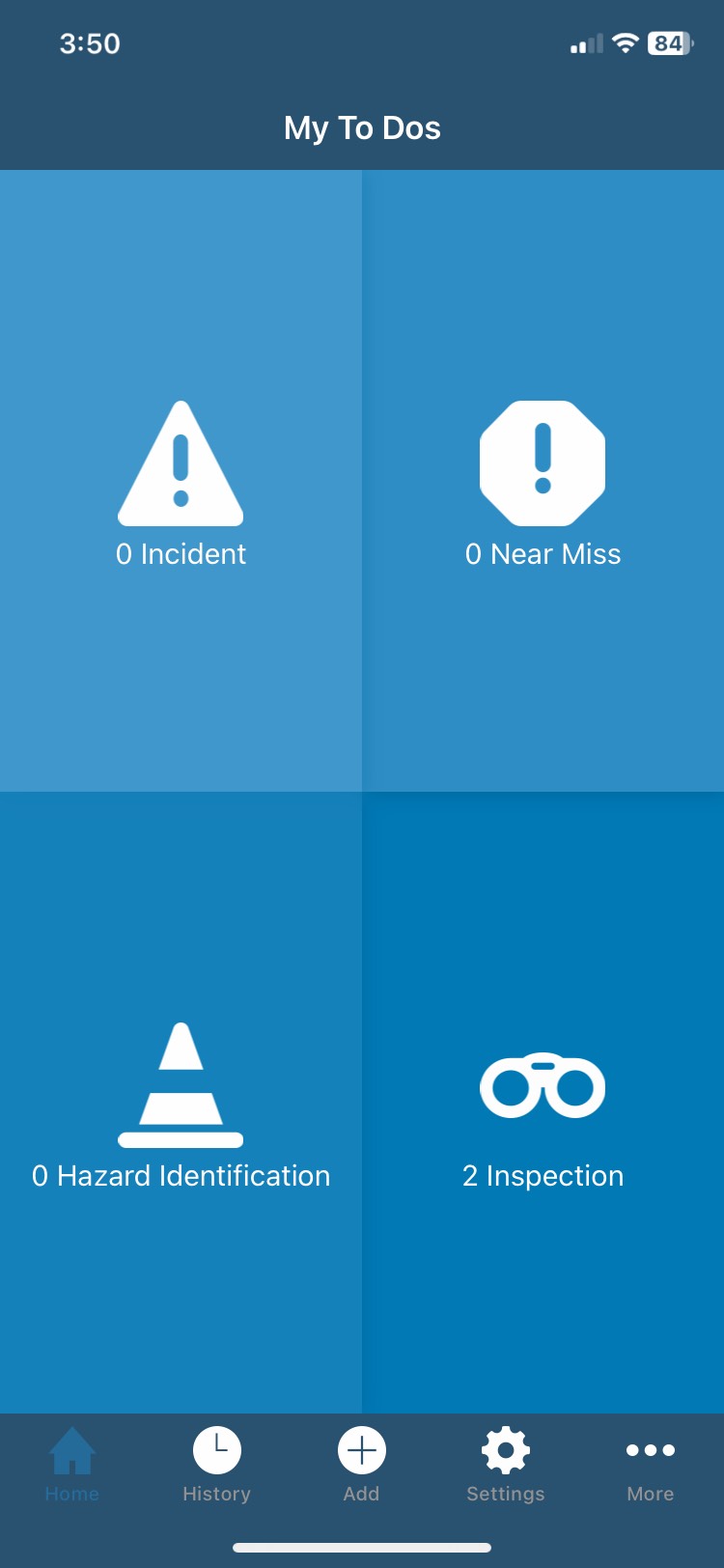Go to the Home tab
The width and height of the screenshot is (724, 1568).
click(72, 1464)
